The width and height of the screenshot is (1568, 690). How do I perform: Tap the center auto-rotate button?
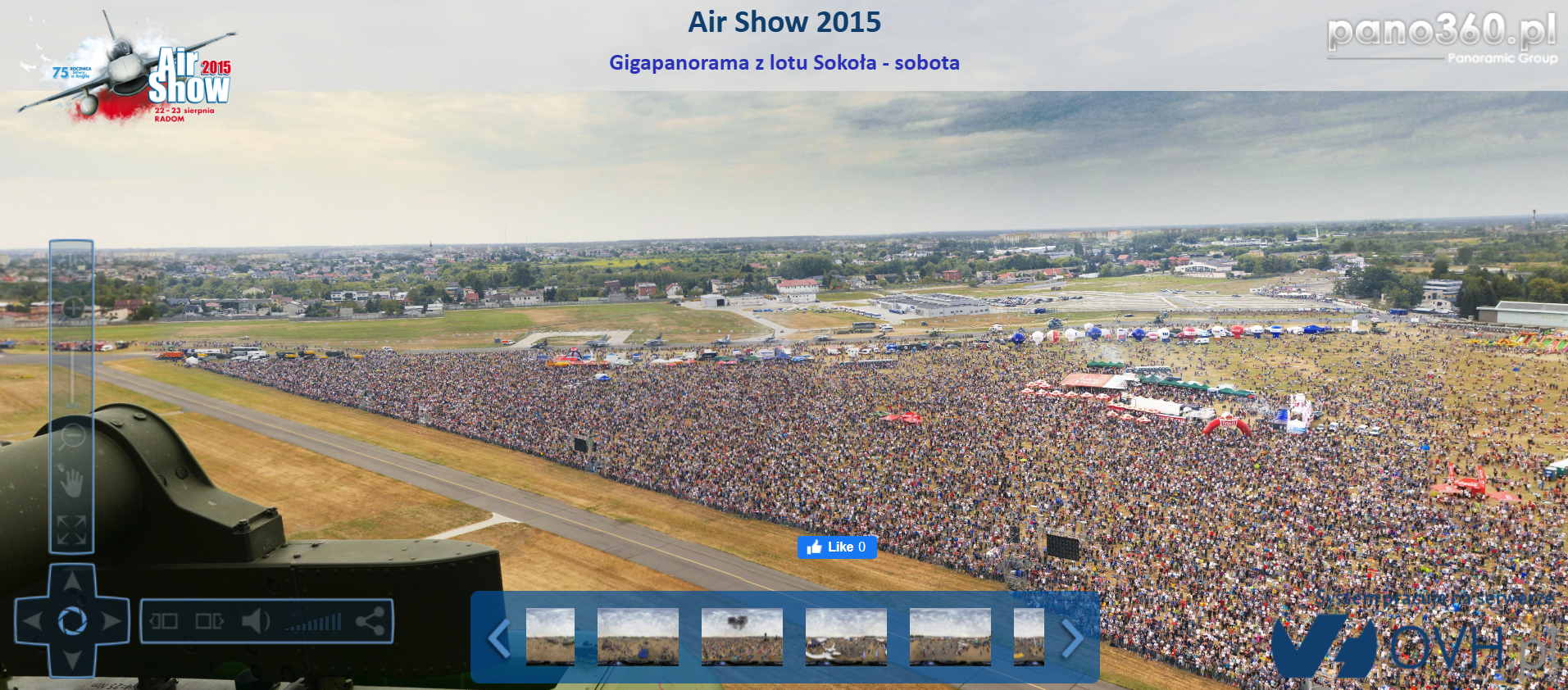(72, 621)
